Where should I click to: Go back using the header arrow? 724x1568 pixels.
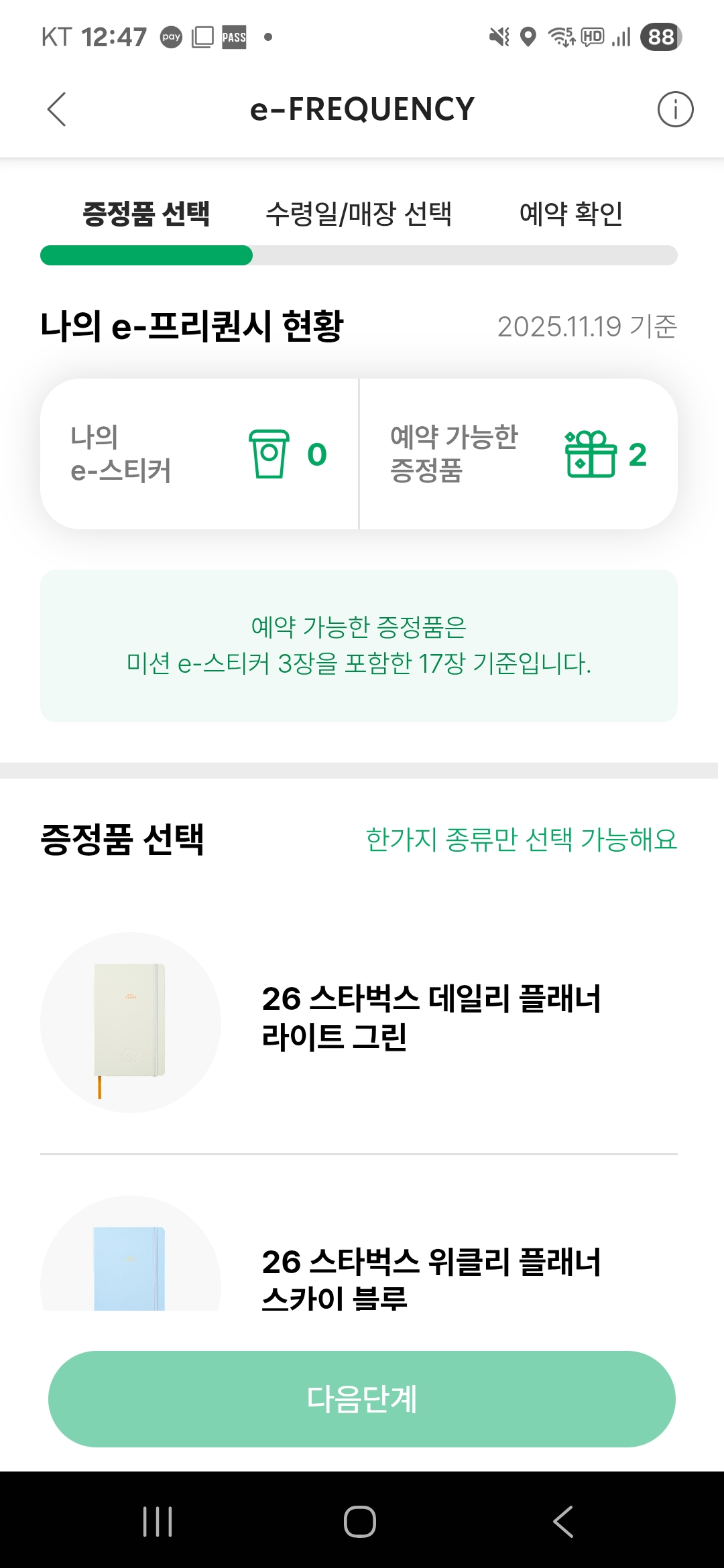coord(57,109)
